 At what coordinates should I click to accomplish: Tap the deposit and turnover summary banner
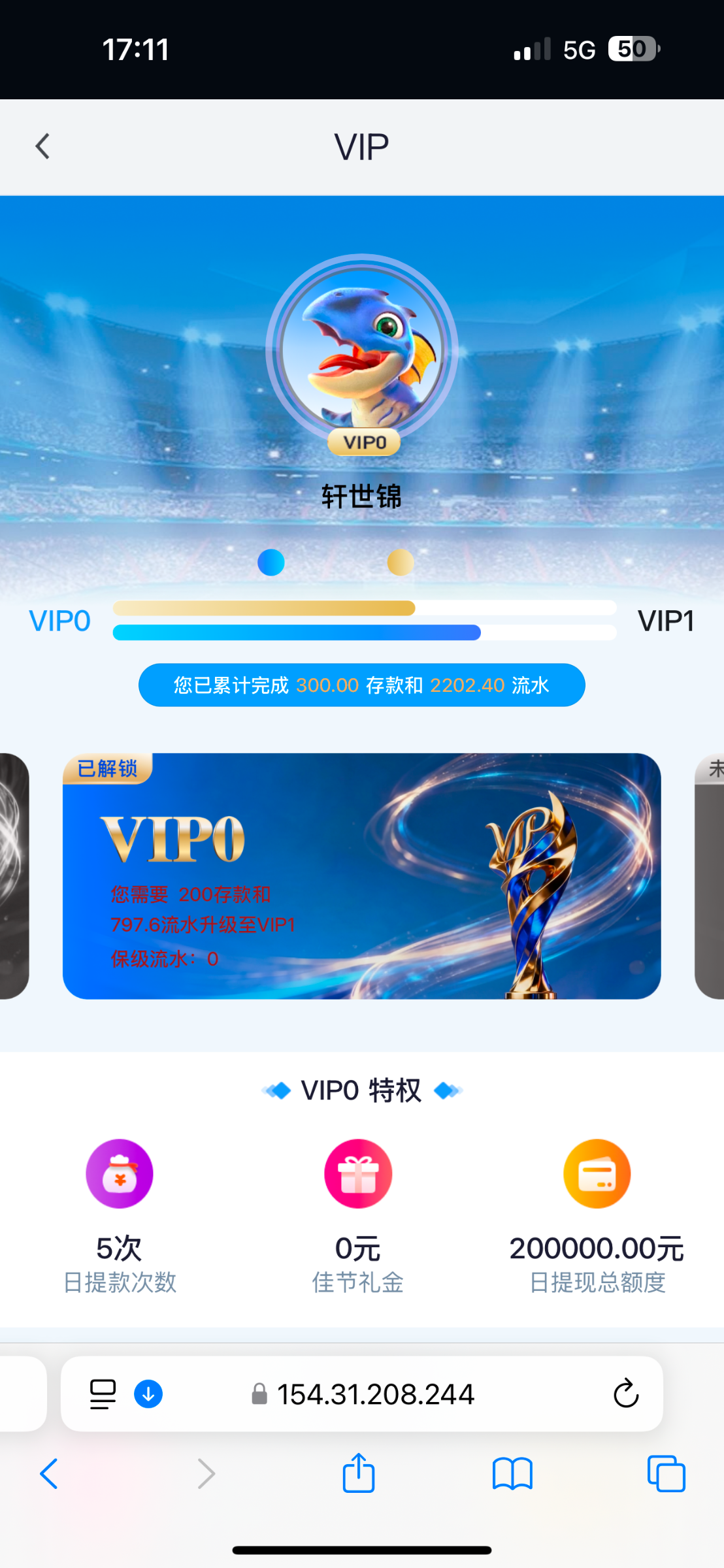pyautogui.click(x=361, y=685)
